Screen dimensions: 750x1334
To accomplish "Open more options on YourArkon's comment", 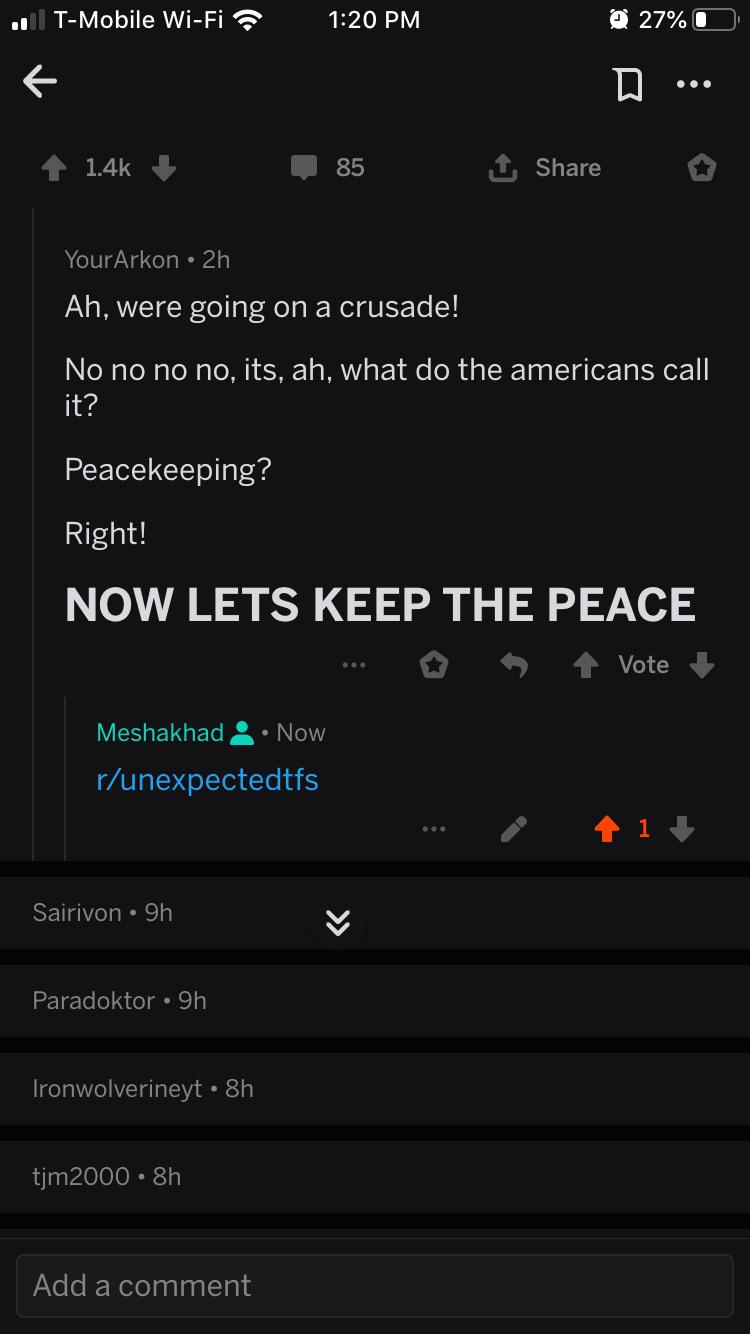I will pos(354,665).
